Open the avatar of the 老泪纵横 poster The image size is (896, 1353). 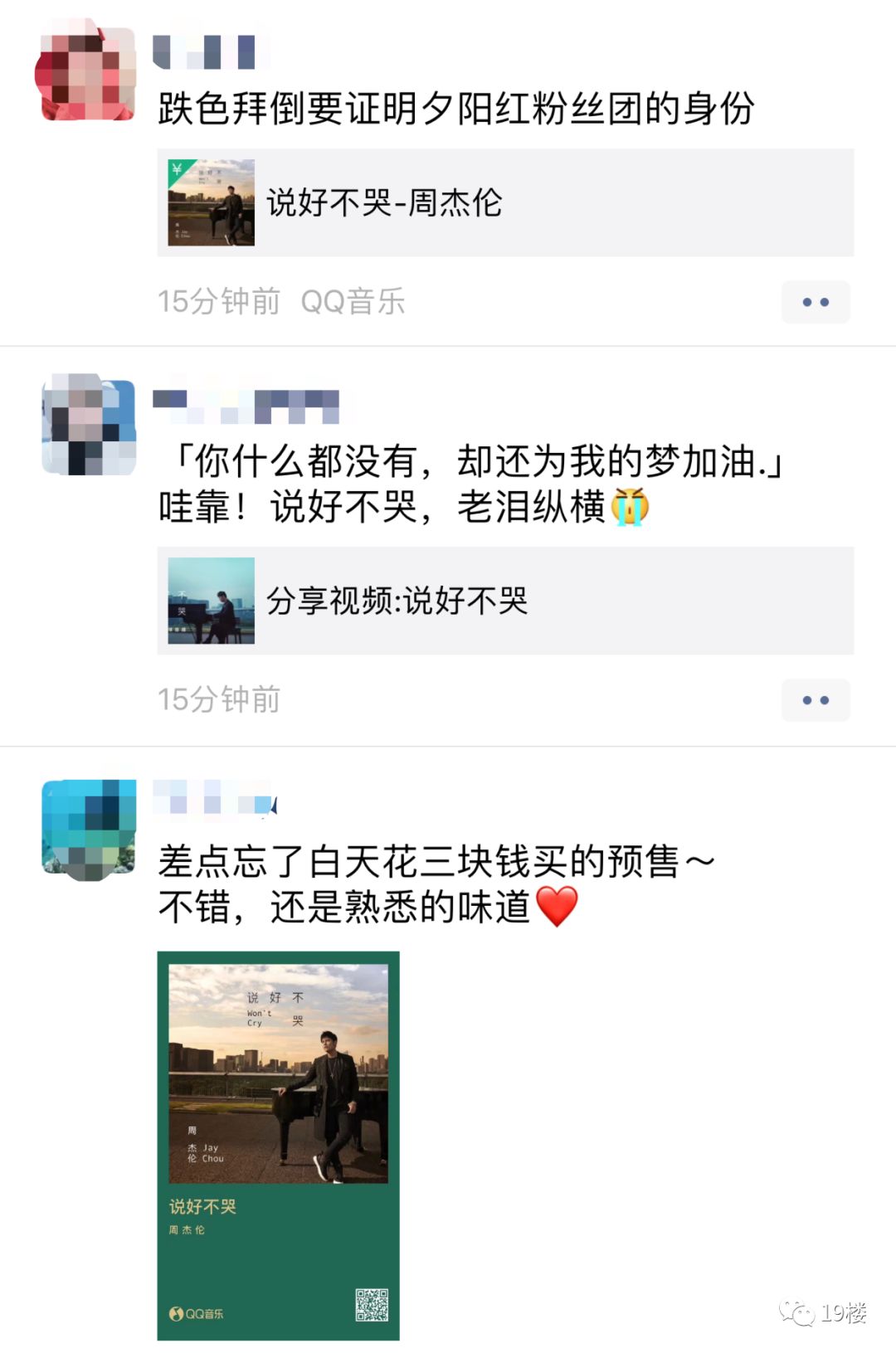click(x=88, y=425)
